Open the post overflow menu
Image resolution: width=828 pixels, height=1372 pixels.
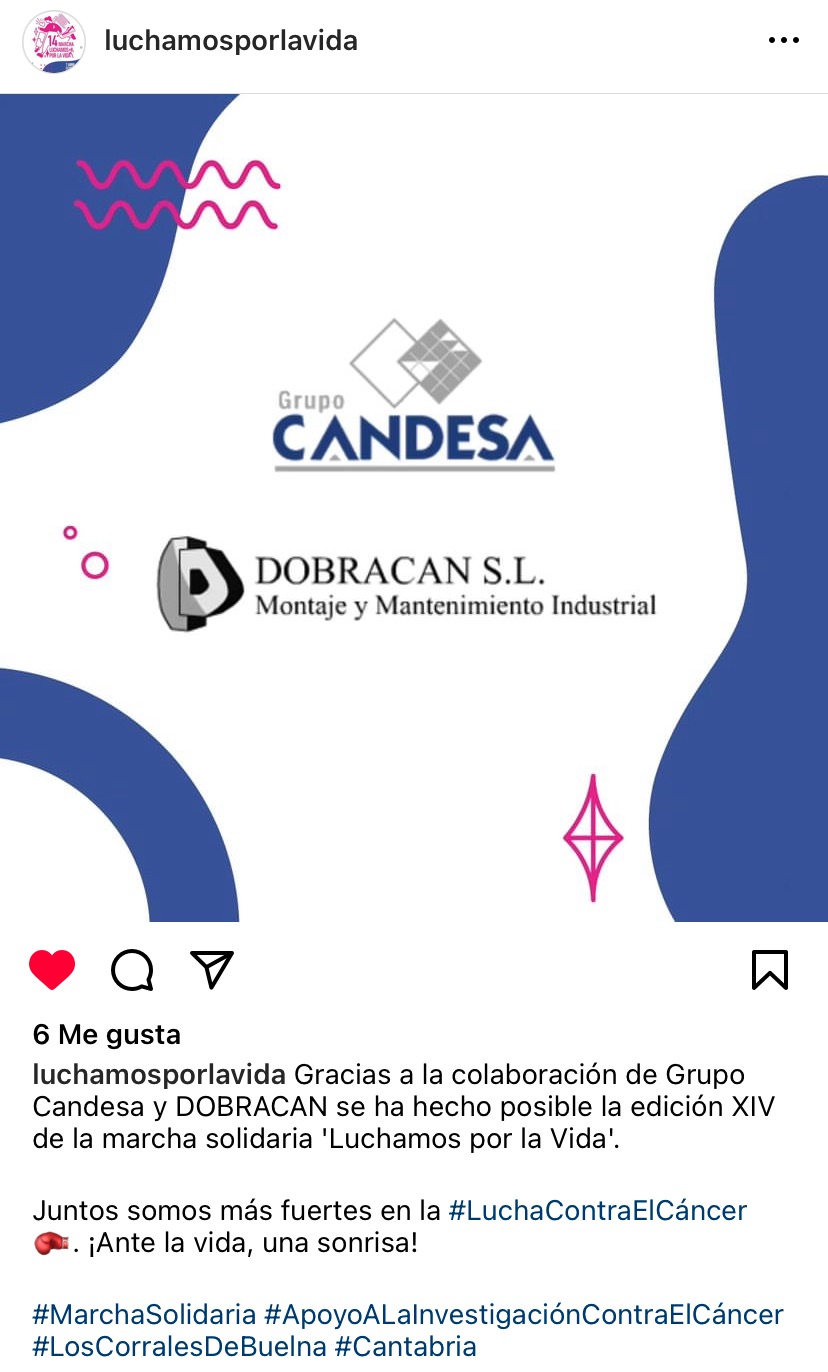tap(784, 41)
